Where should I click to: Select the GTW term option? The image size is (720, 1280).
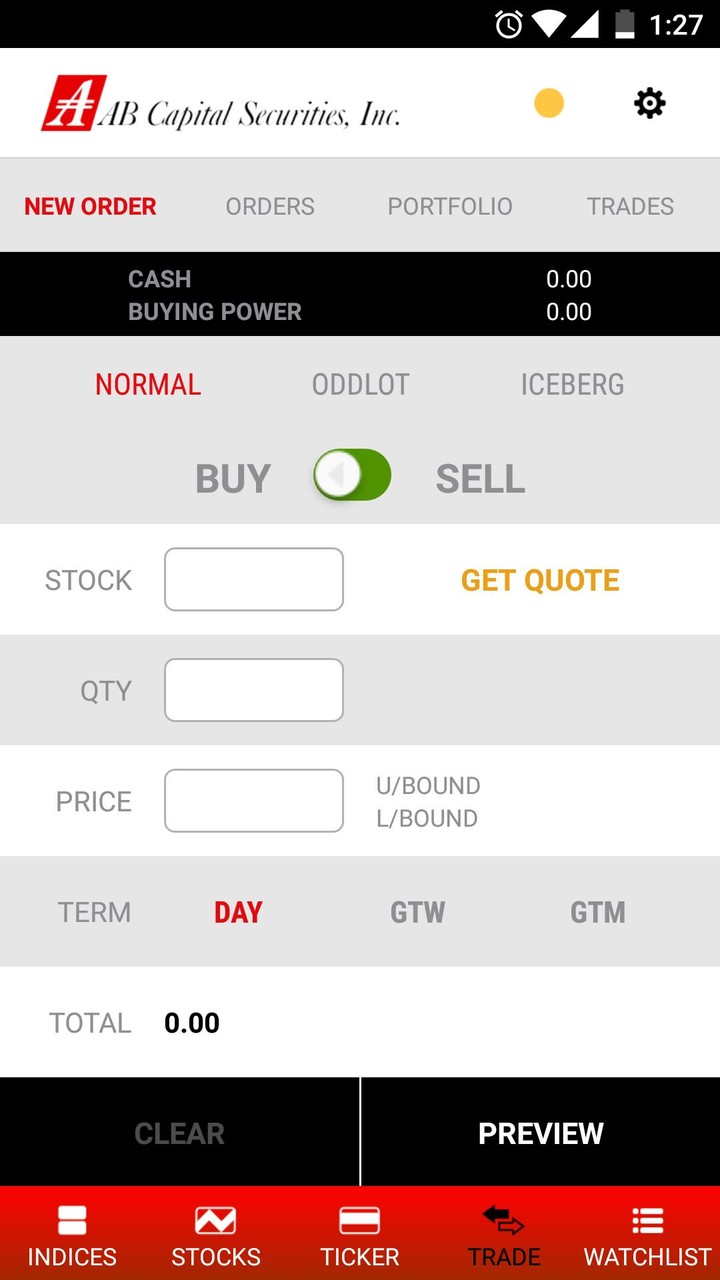[417, 912]
